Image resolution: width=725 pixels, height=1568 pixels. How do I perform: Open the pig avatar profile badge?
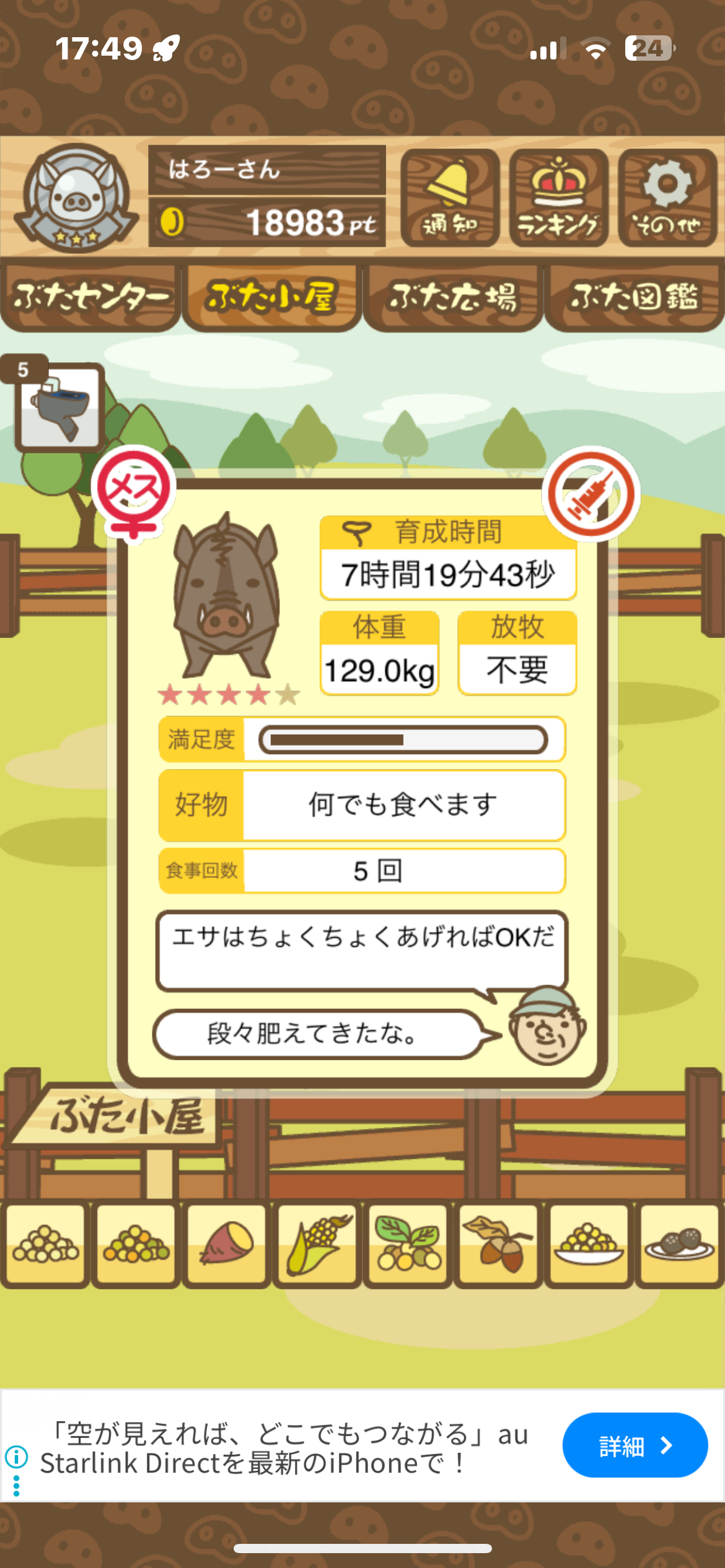point(76,197)
